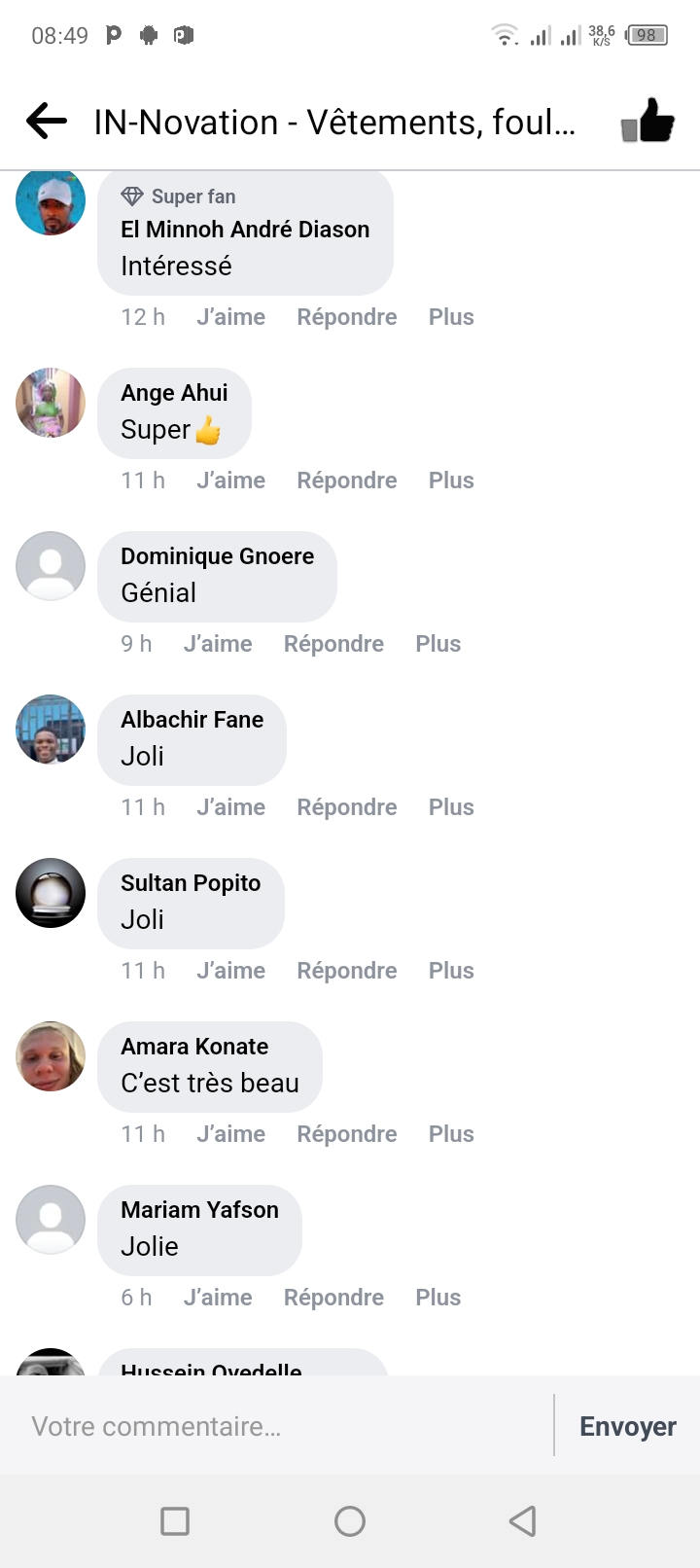Tap Envoyer to send the comment
This screenshot has width=700, height=1568.
[x=627, y=1426]
